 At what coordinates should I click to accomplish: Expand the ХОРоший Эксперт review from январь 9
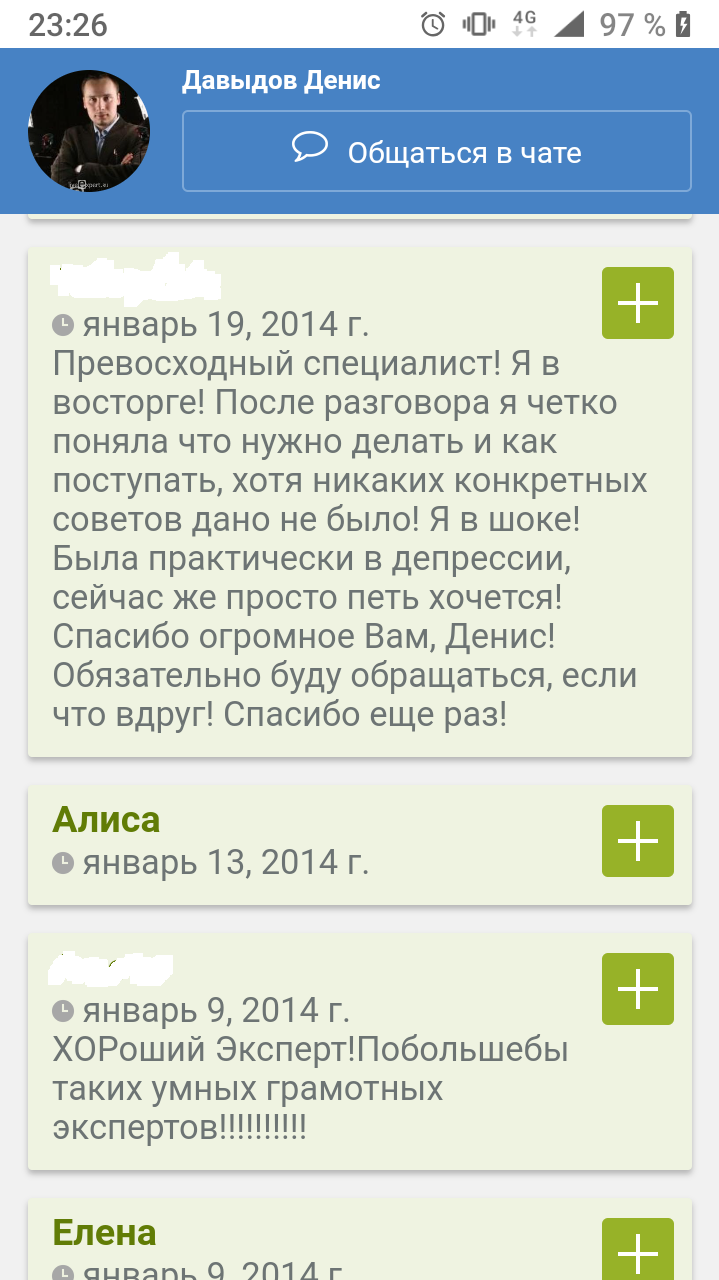point(637,989)
